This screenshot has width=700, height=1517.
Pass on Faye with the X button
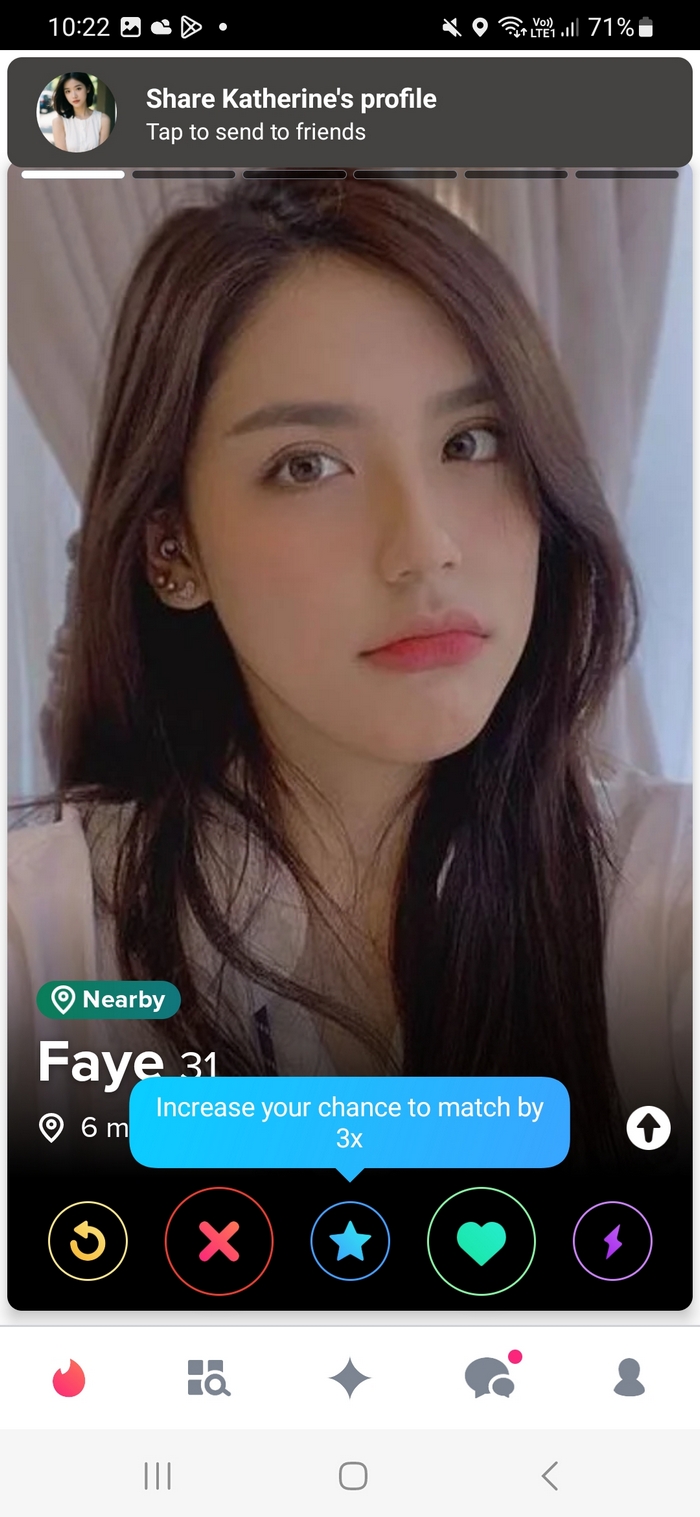[x=219, y=1241]
